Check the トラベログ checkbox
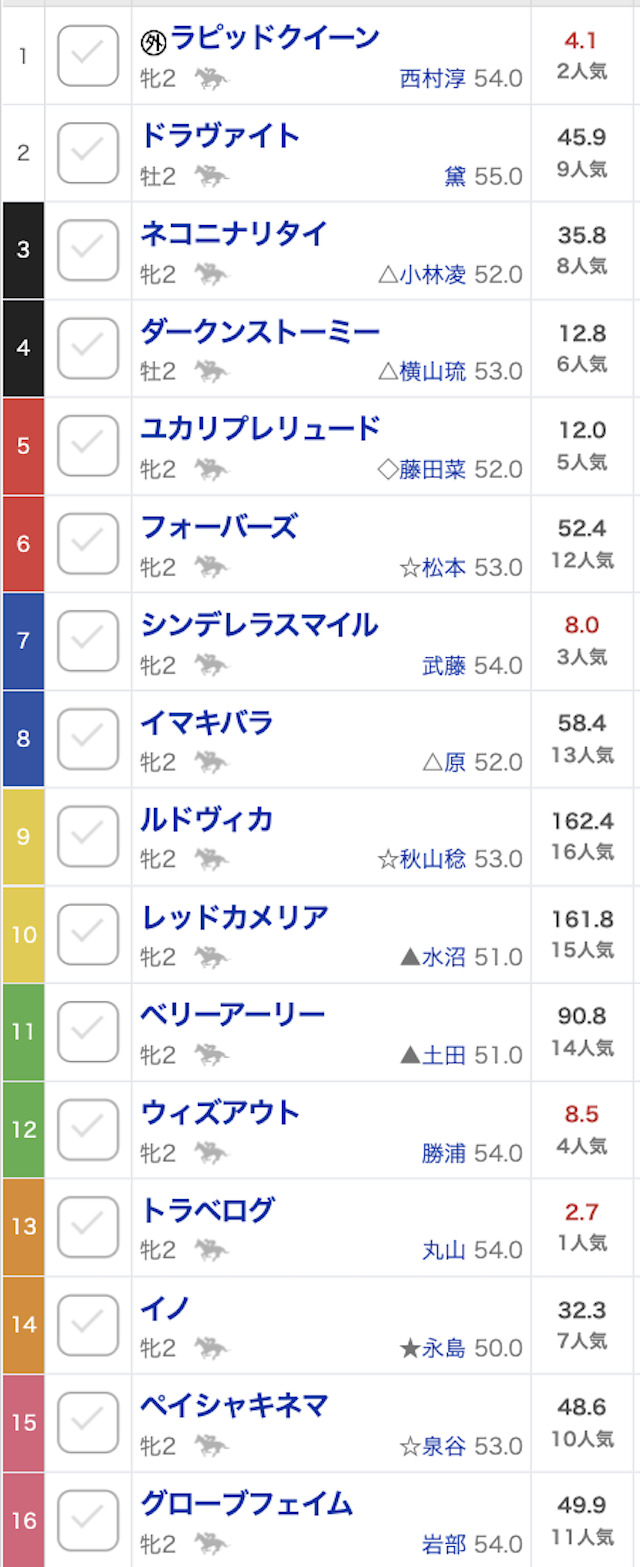640x1567 pixels. [88, 1227]
